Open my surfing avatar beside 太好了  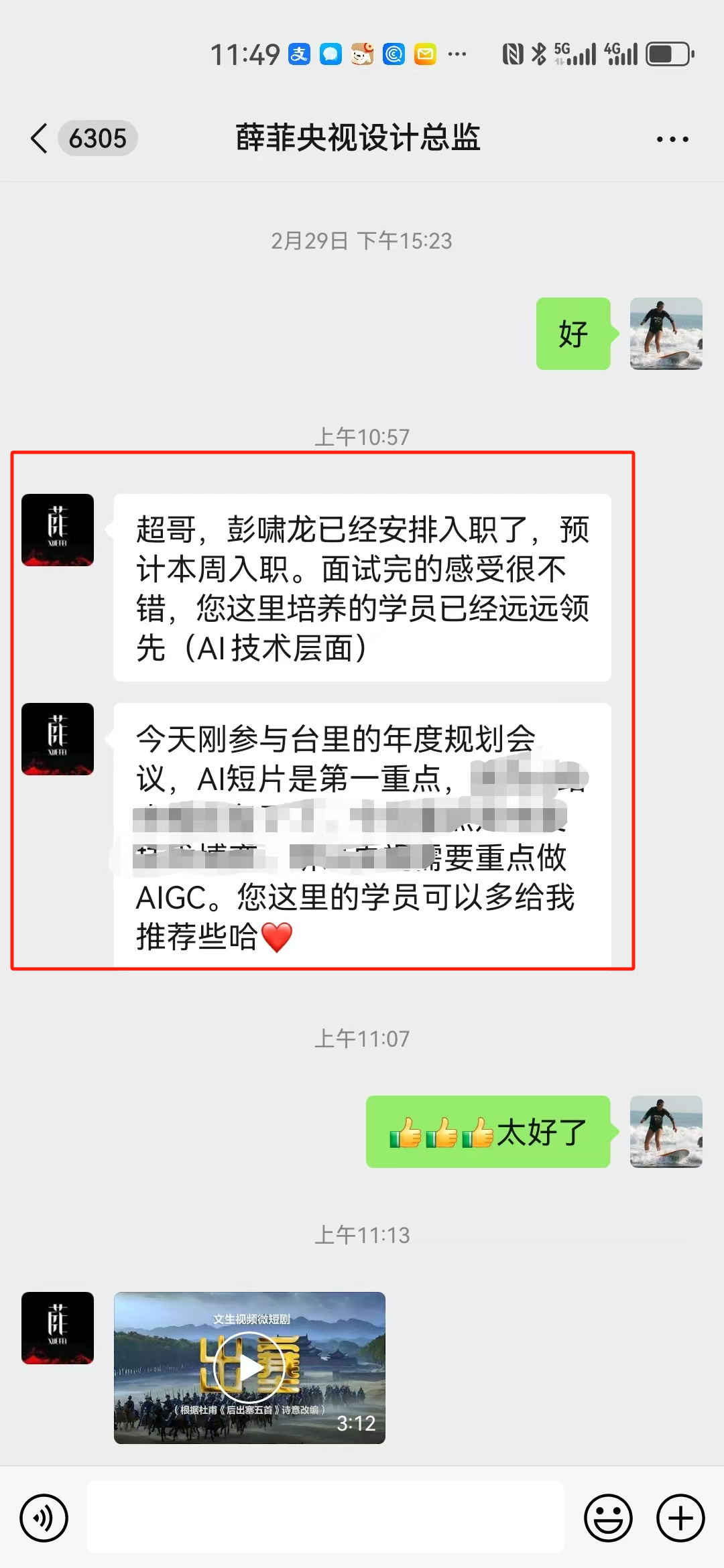point(666,1132)
